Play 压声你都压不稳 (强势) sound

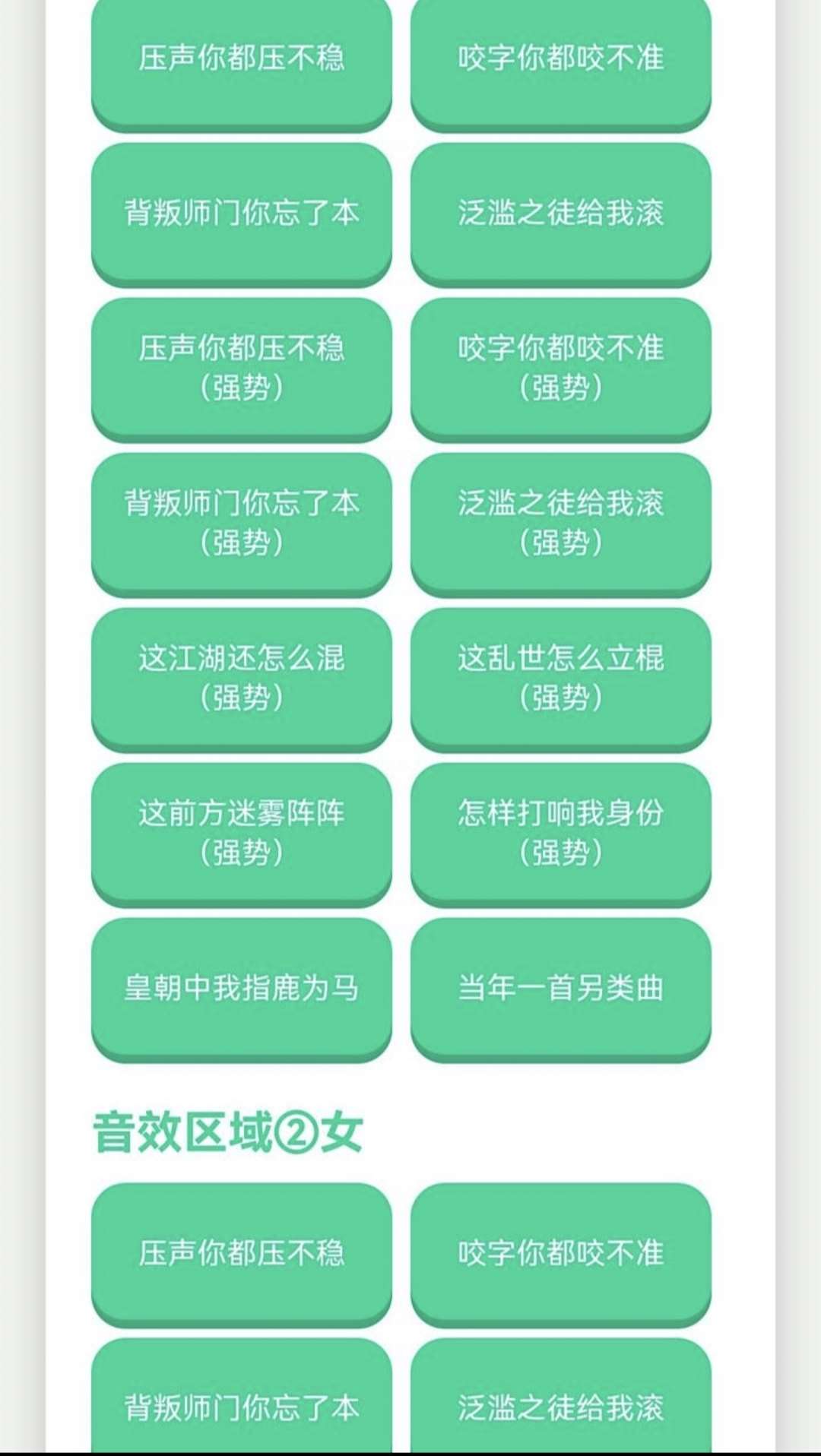pyautogui.click(x=242, y=368)
